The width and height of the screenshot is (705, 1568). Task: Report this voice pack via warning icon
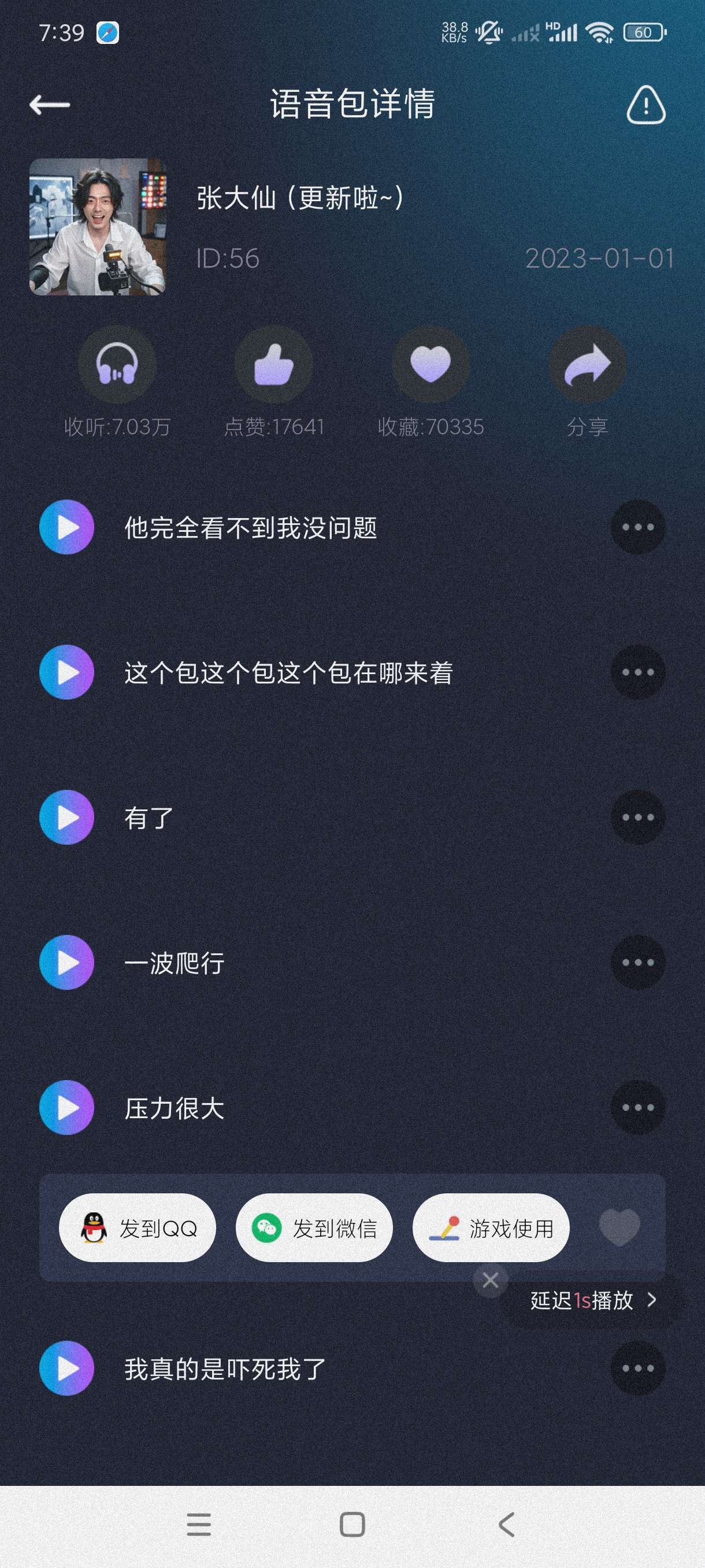click(645, 105)
